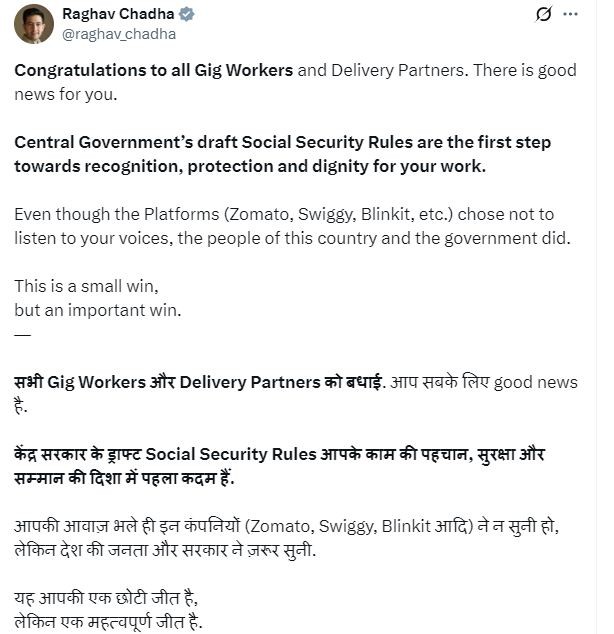Open the Grok icon on the post
The image size is (614, 634).
(x=544, y=15)
